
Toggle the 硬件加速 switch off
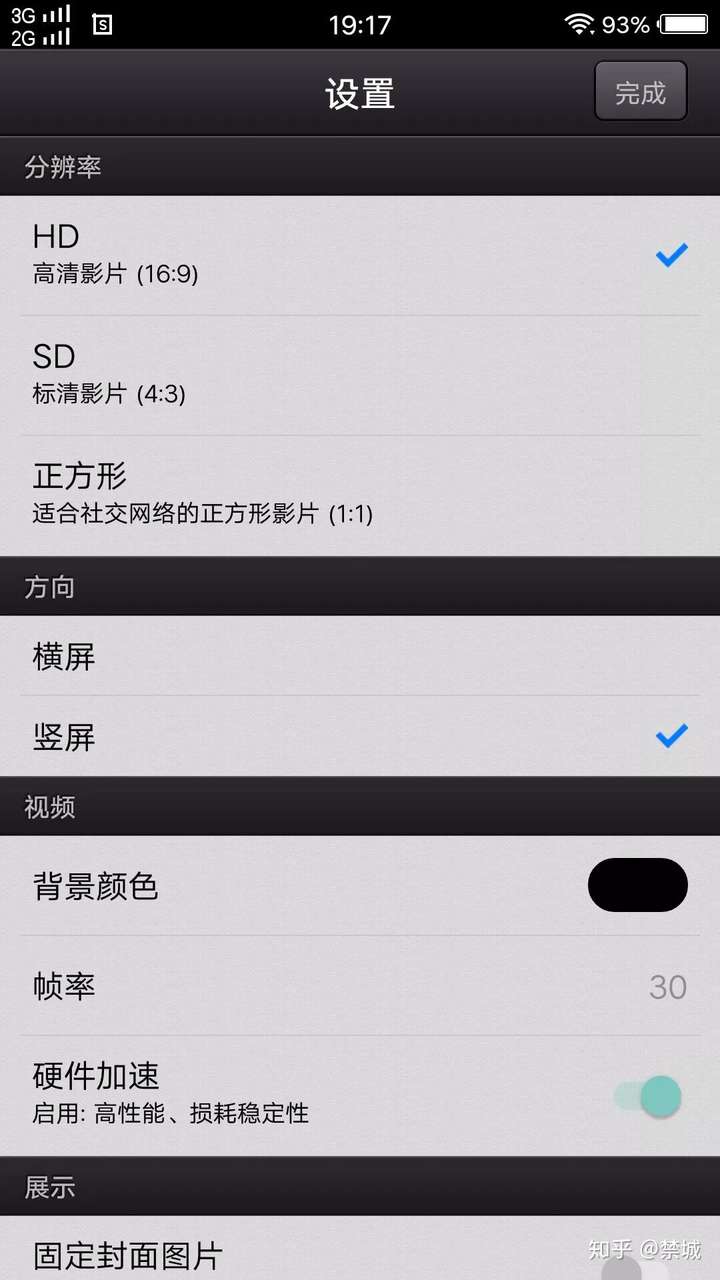[648, 1097]
